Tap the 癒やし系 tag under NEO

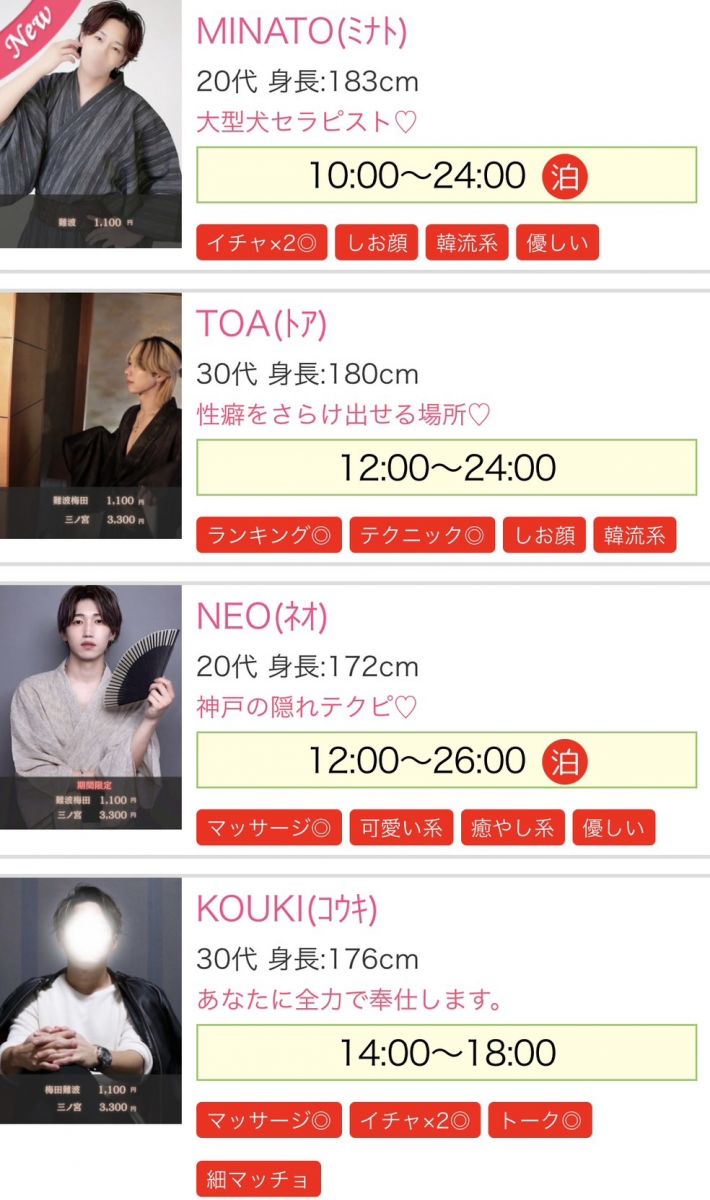(x=513, y=827)
